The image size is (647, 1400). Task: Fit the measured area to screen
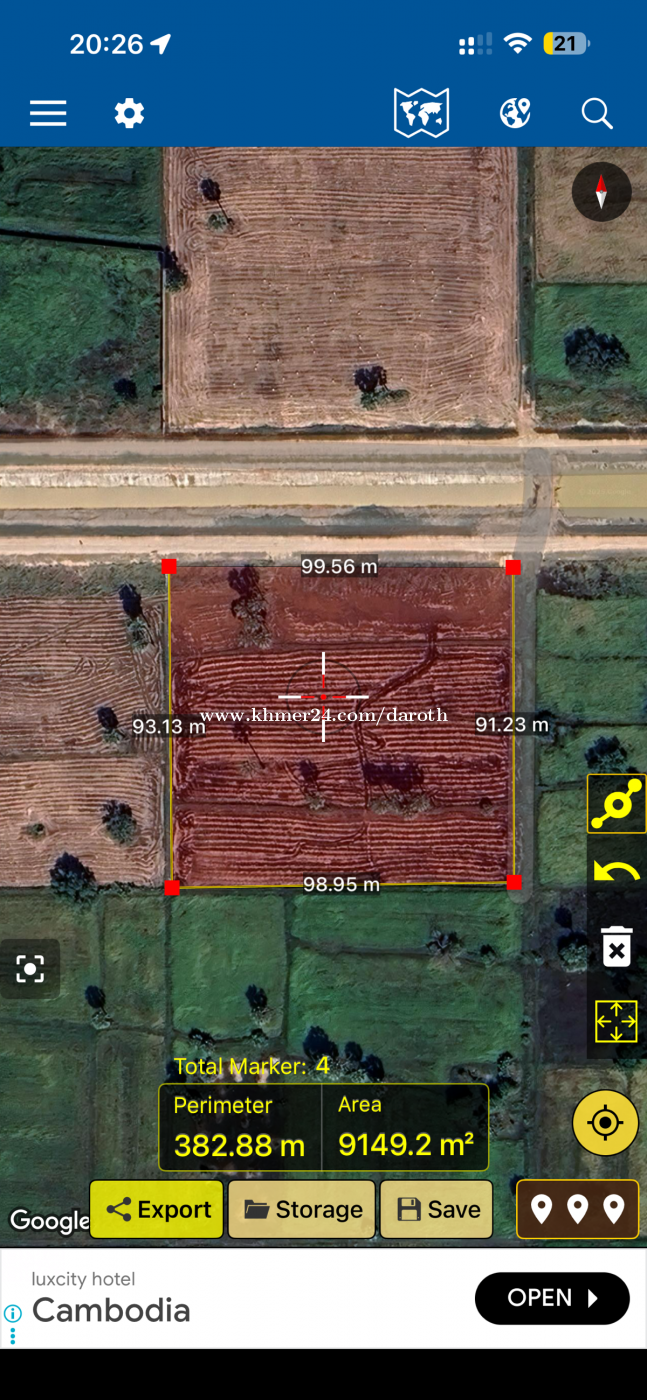pyautogui.click(x=616, y=1021)
